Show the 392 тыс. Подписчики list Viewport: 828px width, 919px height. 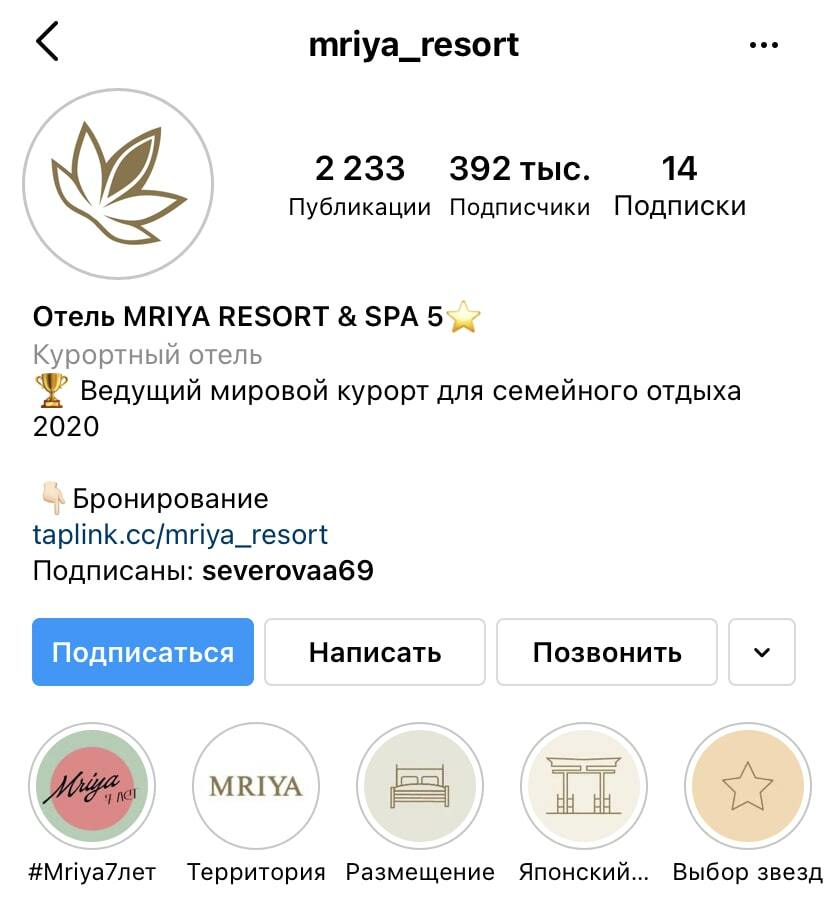pos(519,185)
